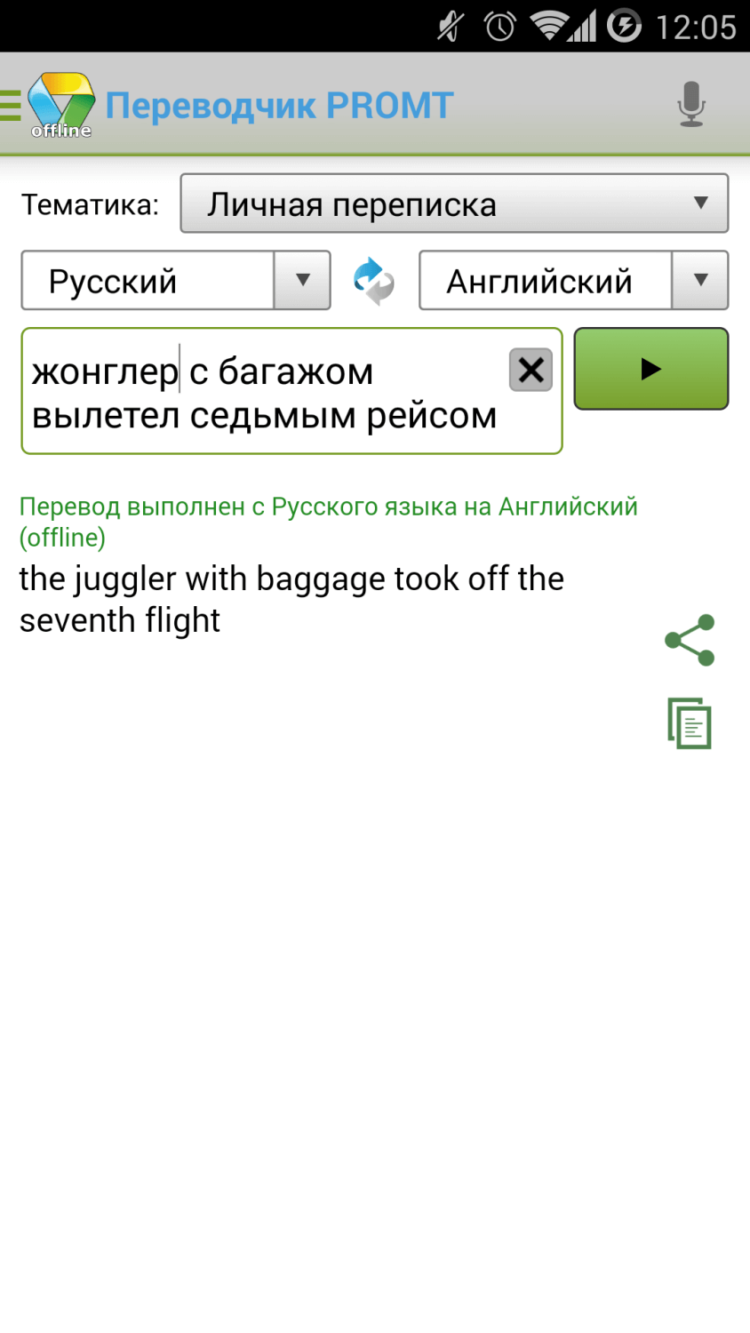This screenshot has height=1333, width=750.
Task: Share the translated text
Action: click(x=690, y=641)
